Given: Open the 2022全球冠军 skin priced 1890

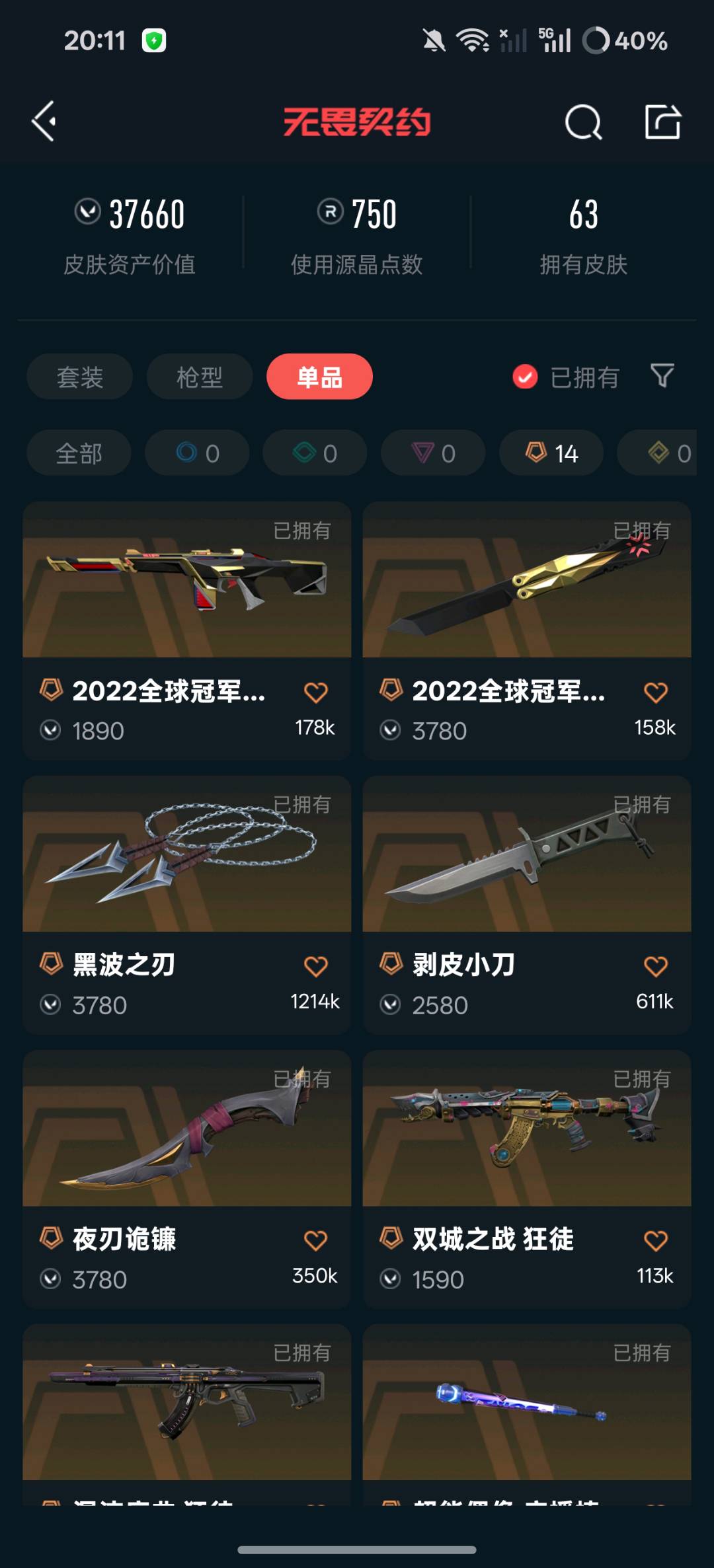Looking at the screenshot, I should pyautogui.click(x=186, y=581).
